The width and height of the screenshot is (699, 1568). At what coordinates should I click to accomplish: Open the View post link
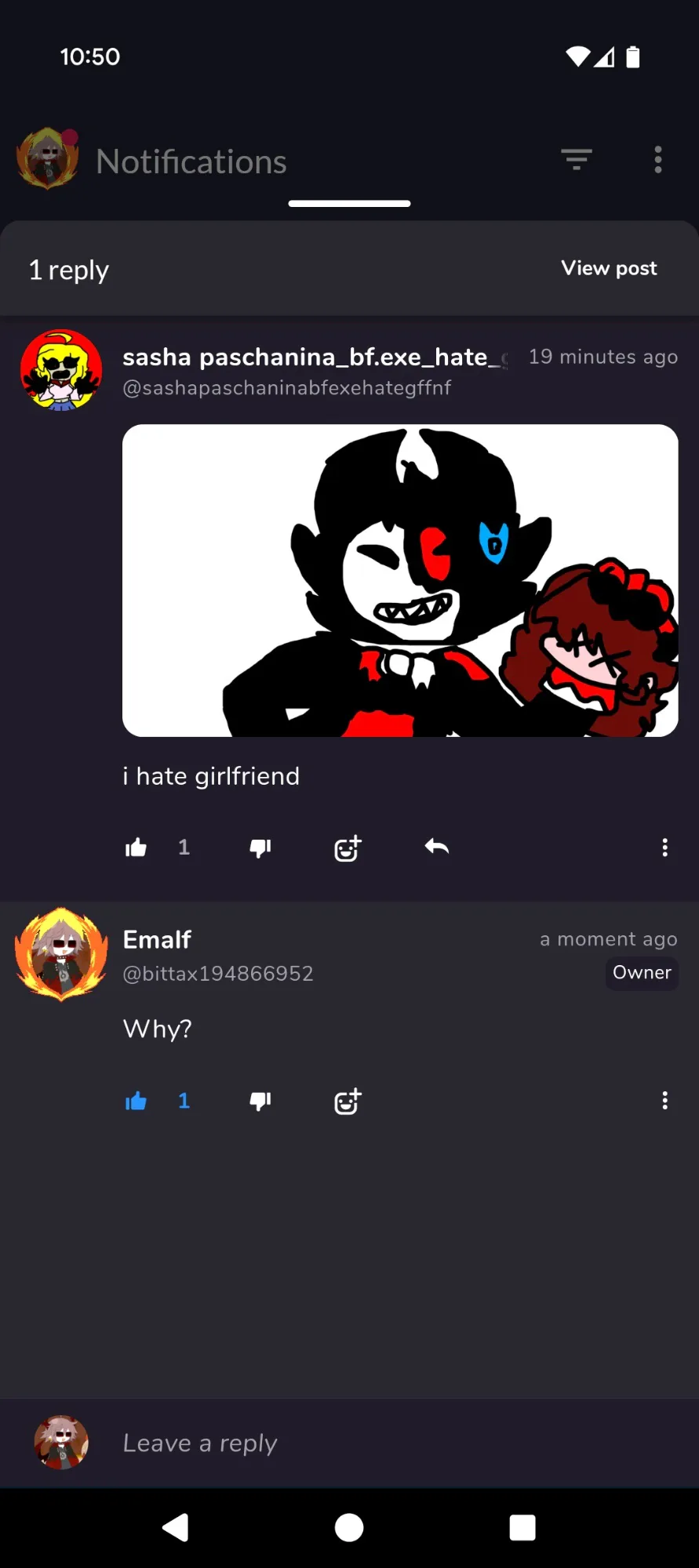609,268
